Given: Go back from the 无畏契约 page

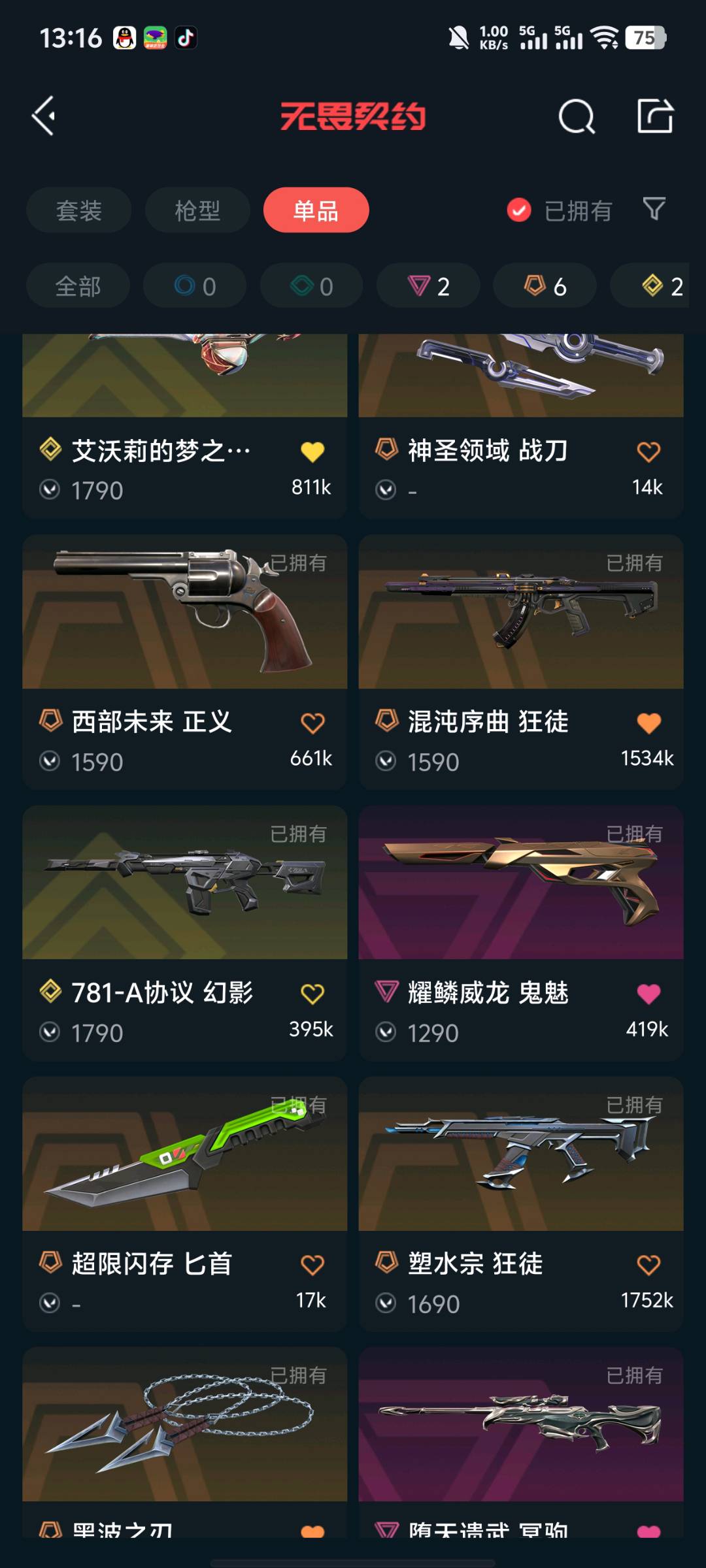Looking at the screenshot, I should [44, 116].
